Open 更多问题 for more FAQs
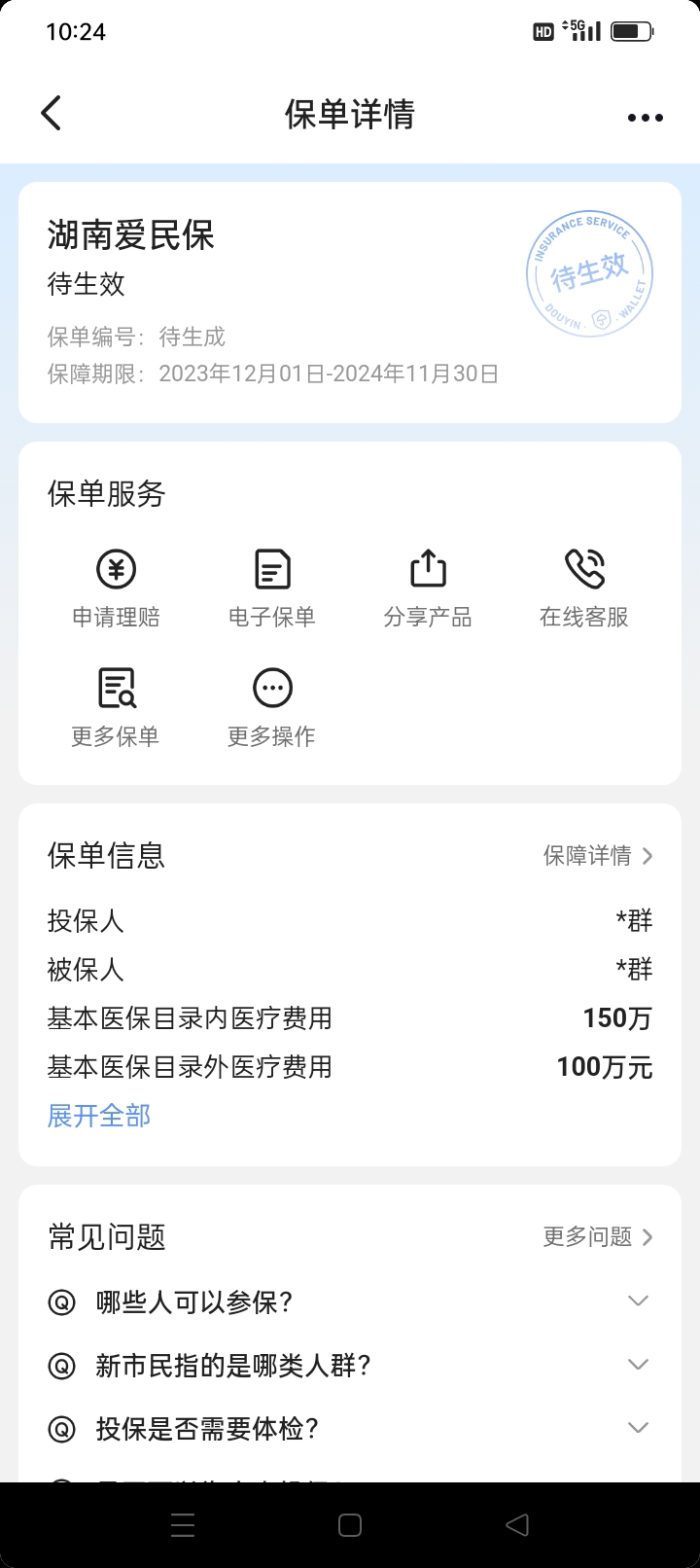Image resolution: width=700 pixels, height=1568 pixels. [x=598, y=1237]
